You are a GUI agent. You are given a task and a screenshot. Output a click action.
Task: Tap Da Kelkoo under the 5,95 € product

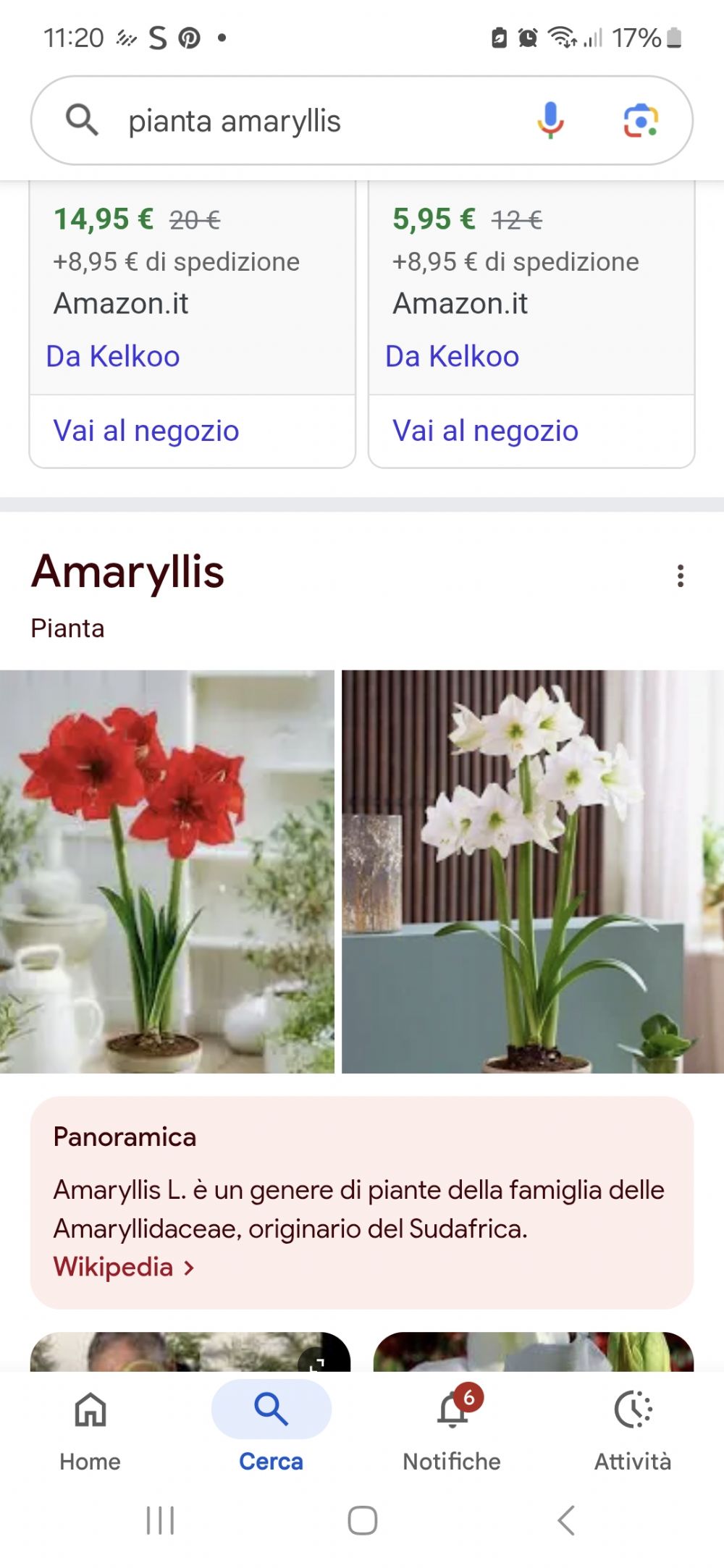click(x=452, y=356)
